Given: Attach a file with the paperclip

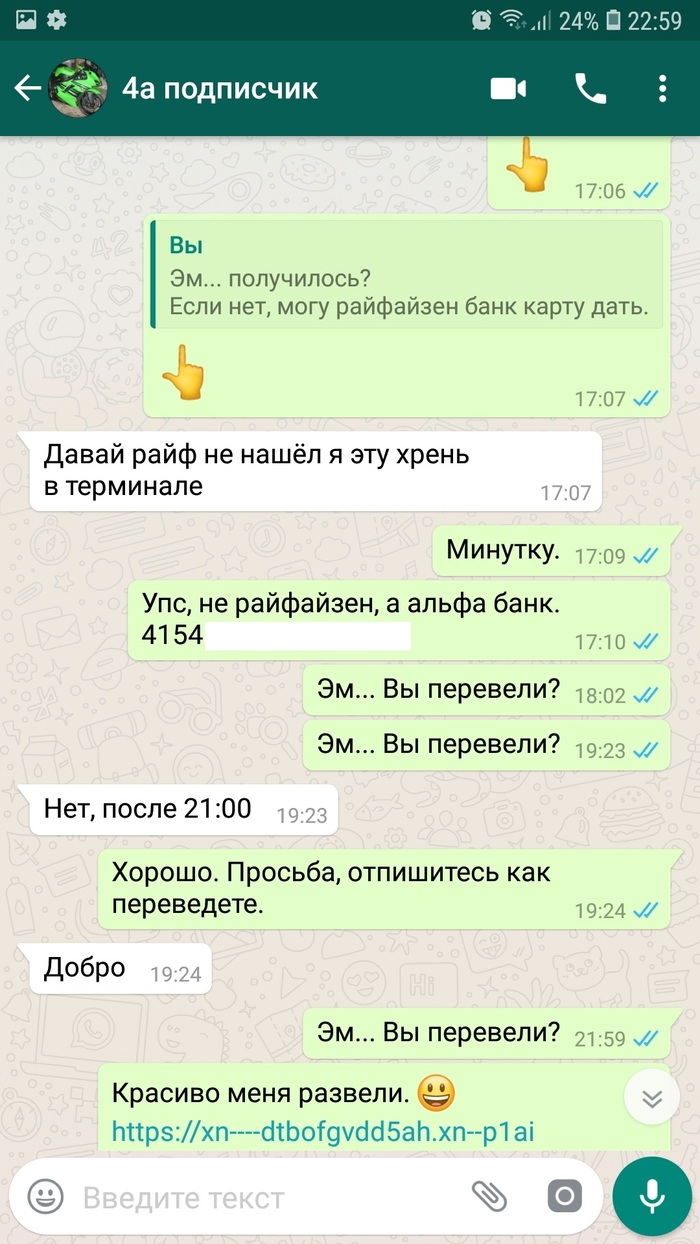Looking at the screenshot, I should pos(489,1197).
